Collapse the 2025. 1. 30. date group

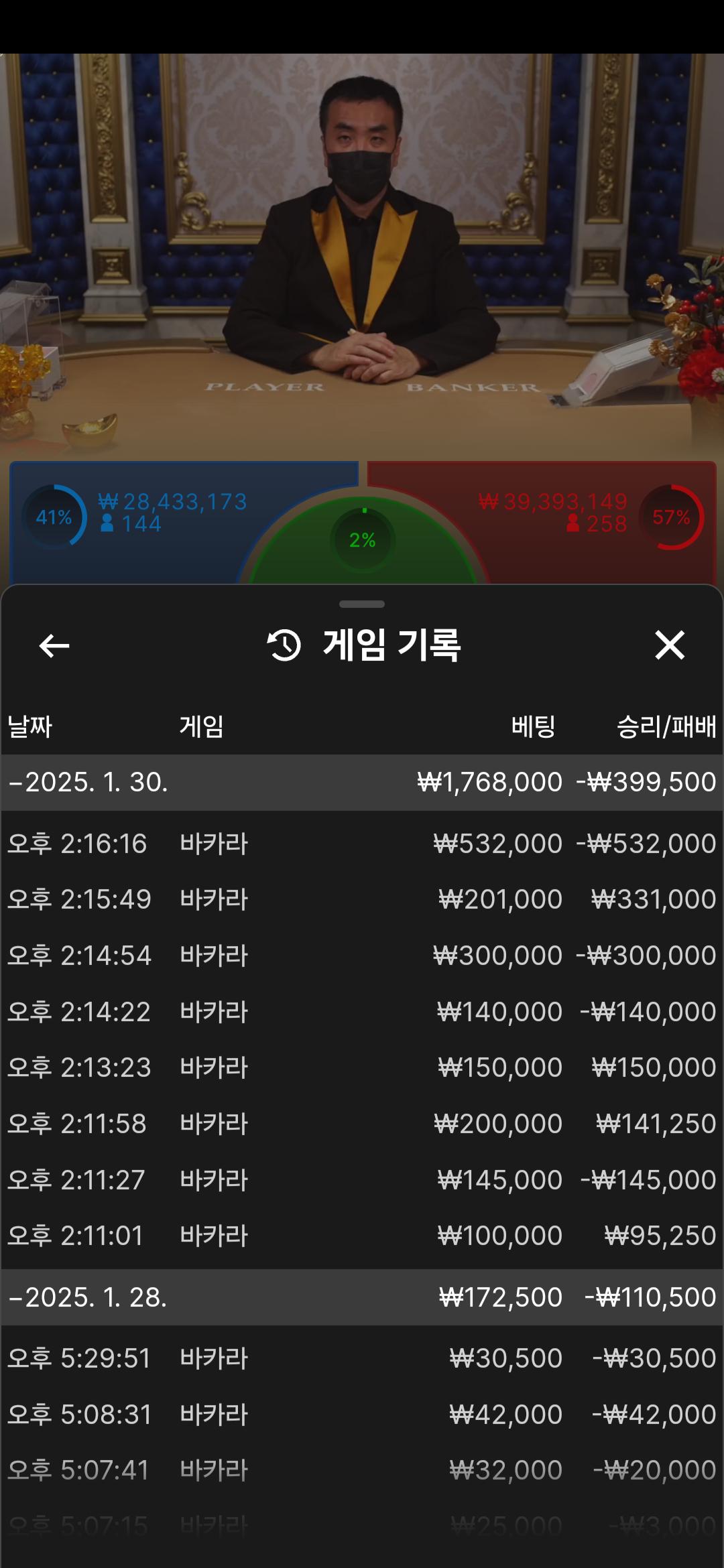pyautogui.click(x=88, y=783)
